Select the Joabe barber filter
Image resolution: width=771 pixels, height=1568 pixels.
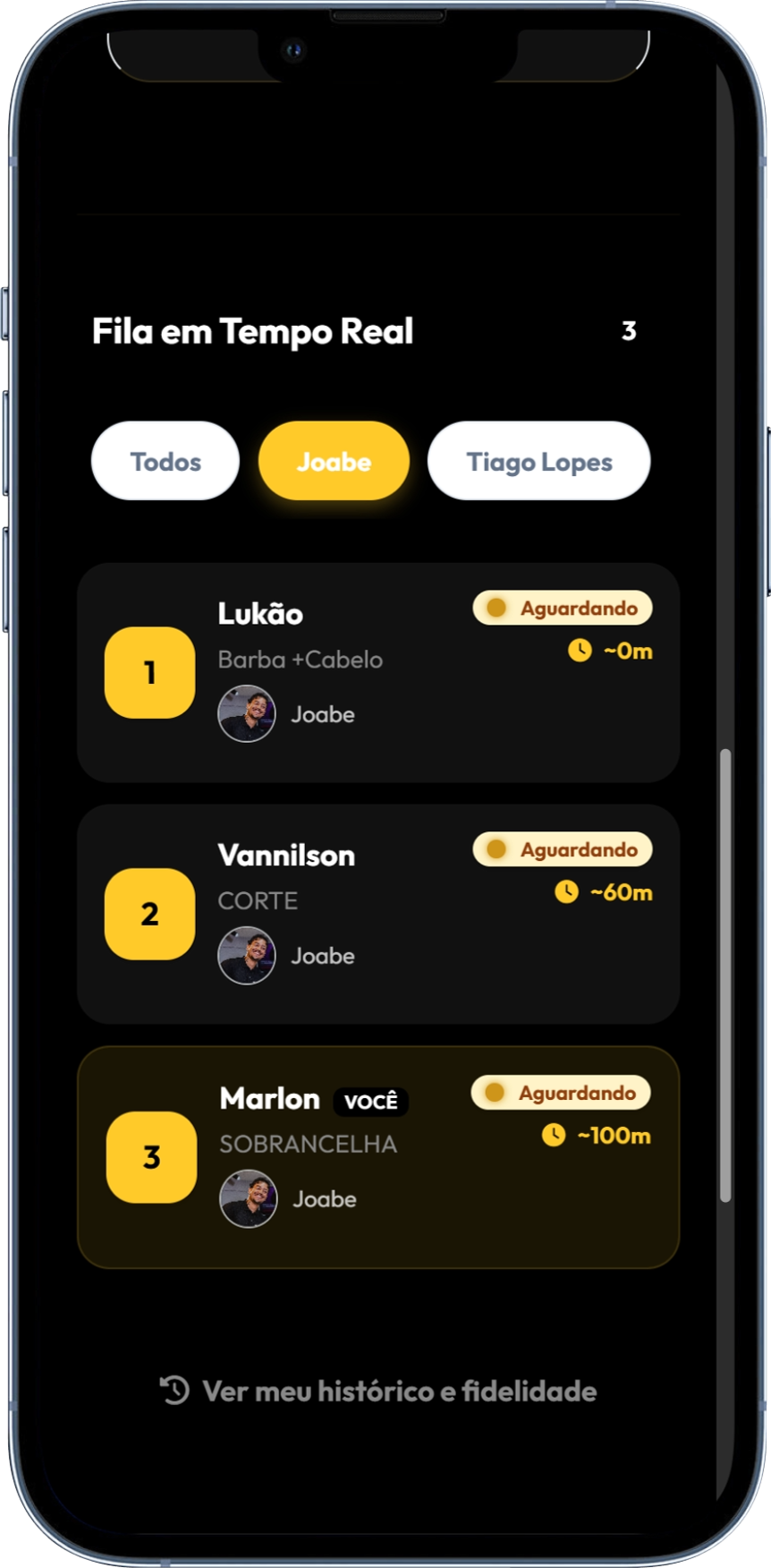pyautogui.click(x=334, y=461)
